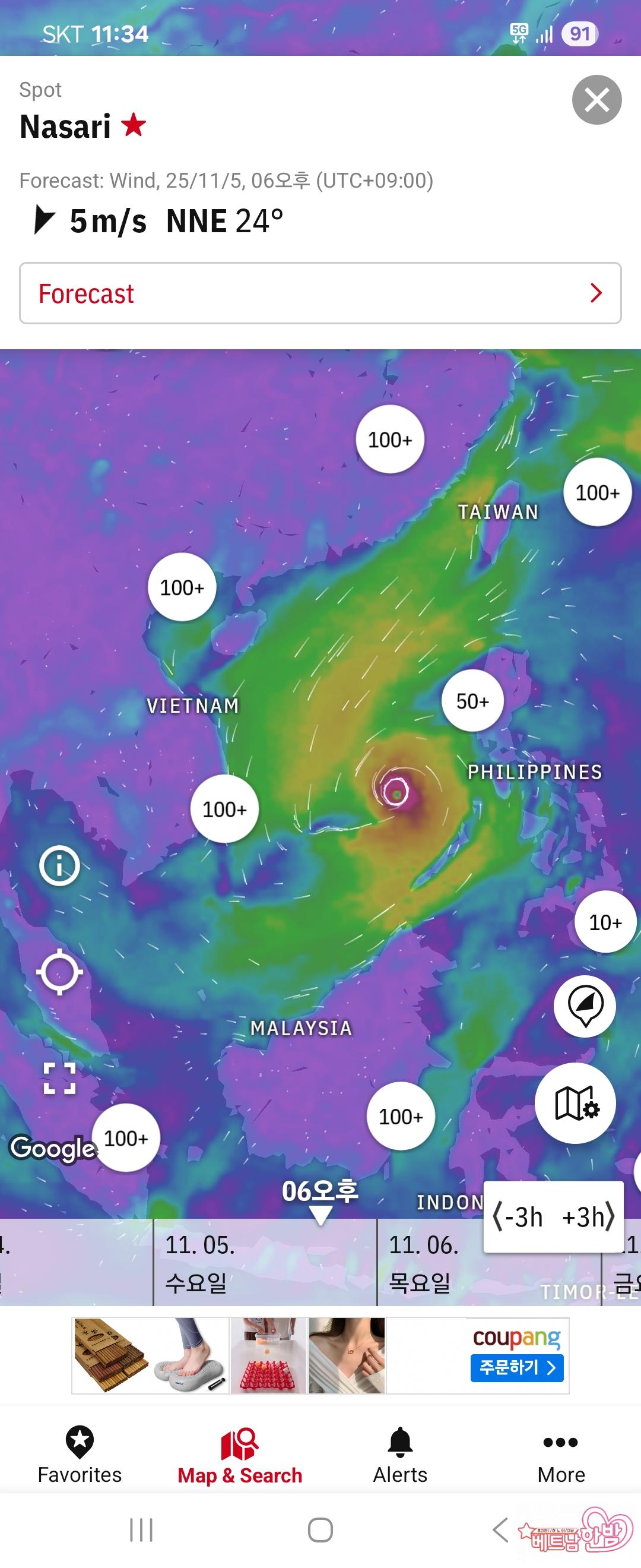Show recent apps
Screen dimensions: 641x1568
coord(141,1529)
